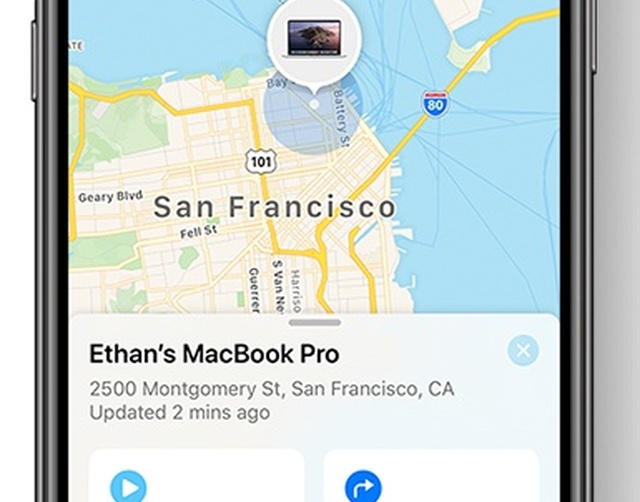
Task: Tap the card's grabber handle
Action: click(313, 323)
